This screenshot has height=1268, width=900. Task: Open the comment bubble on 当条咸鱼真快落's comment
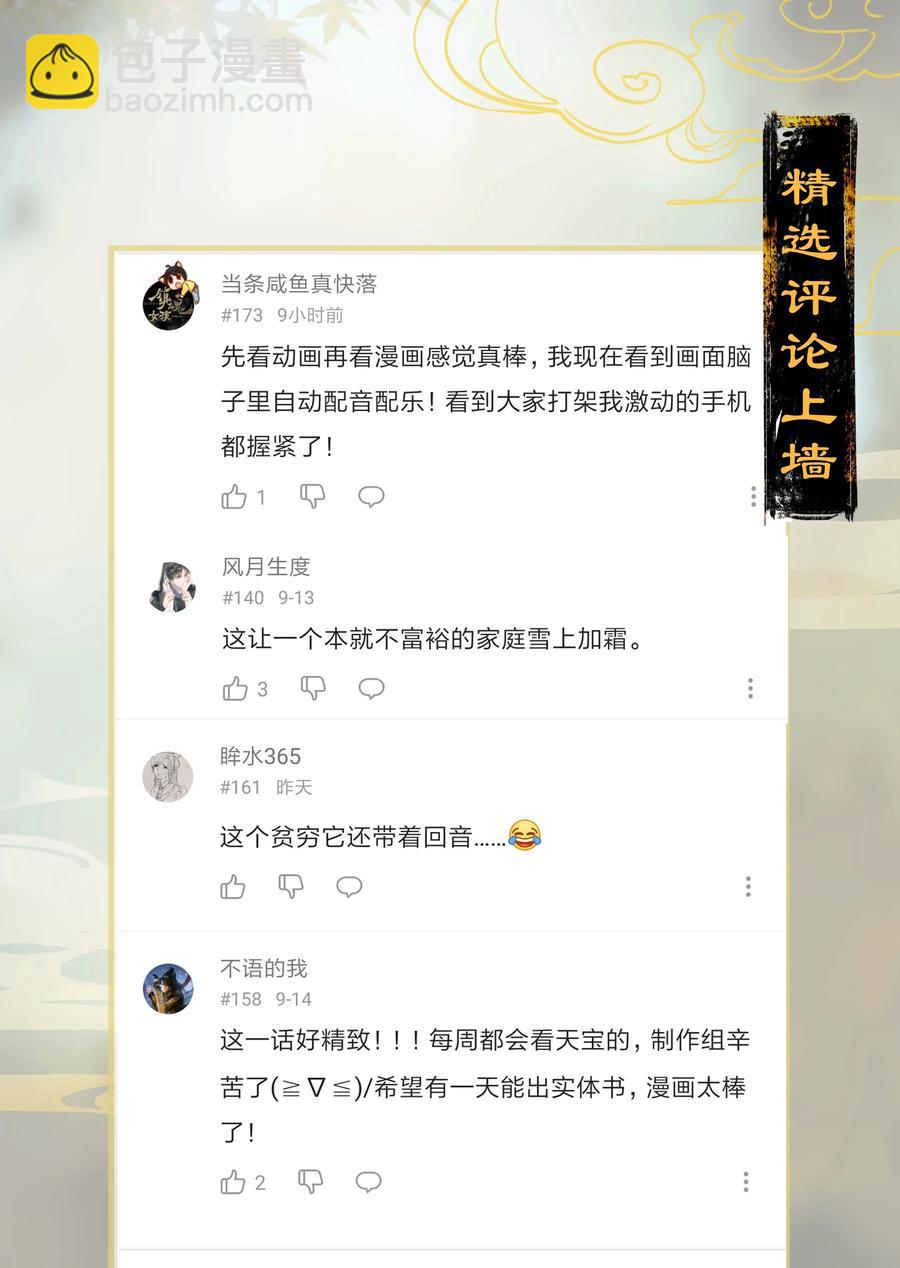click(x=371, y=495)
